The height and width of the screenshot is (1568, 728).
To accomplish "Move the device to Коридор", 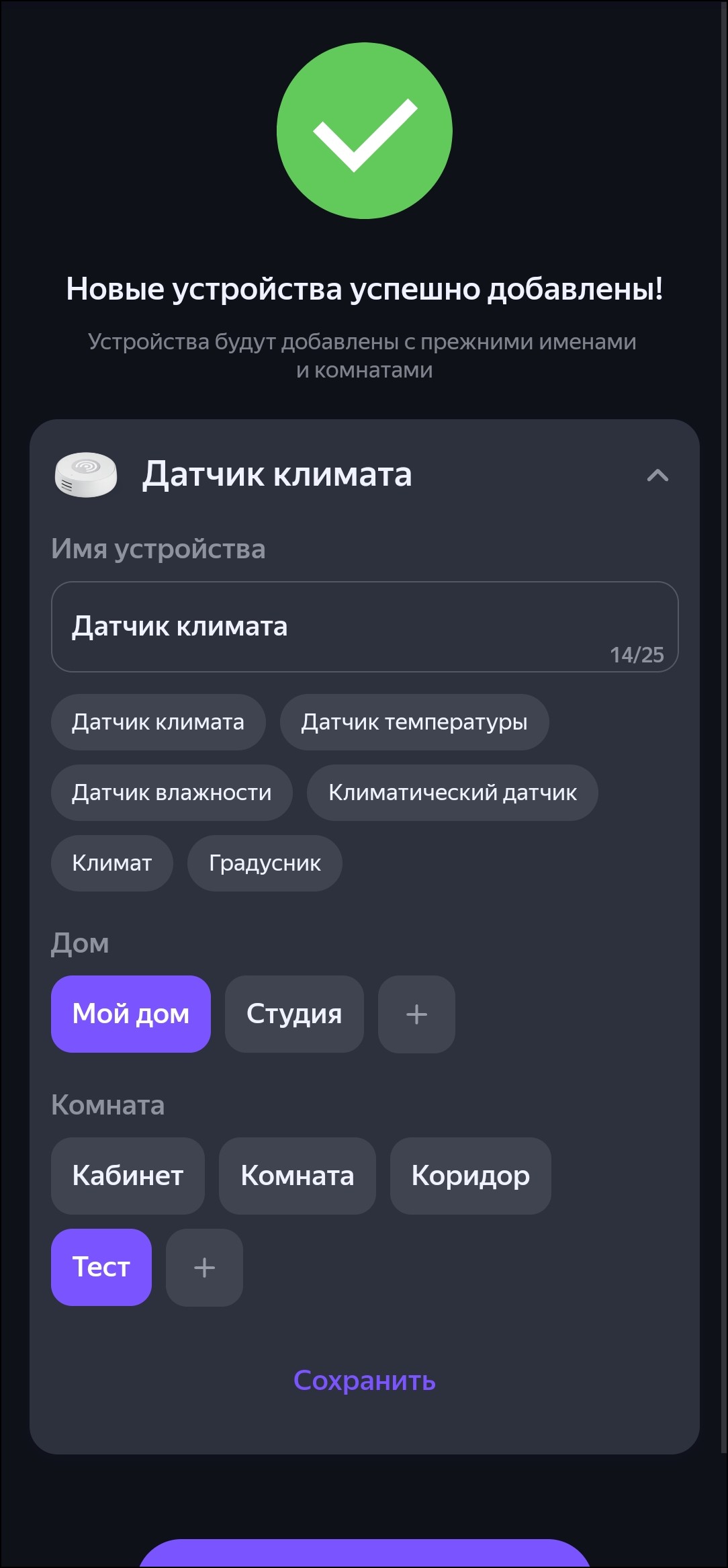I will coord(470,1176).
